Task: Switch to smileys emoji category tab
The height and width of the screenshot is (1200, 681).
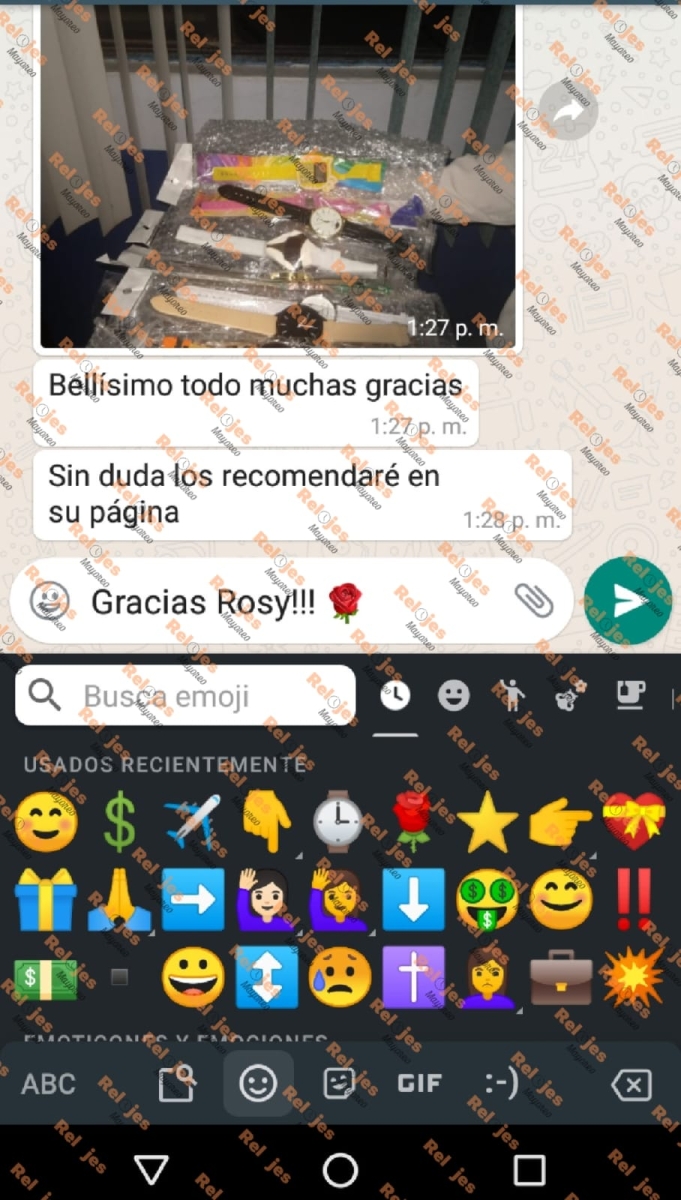Action: coord(454,696)
